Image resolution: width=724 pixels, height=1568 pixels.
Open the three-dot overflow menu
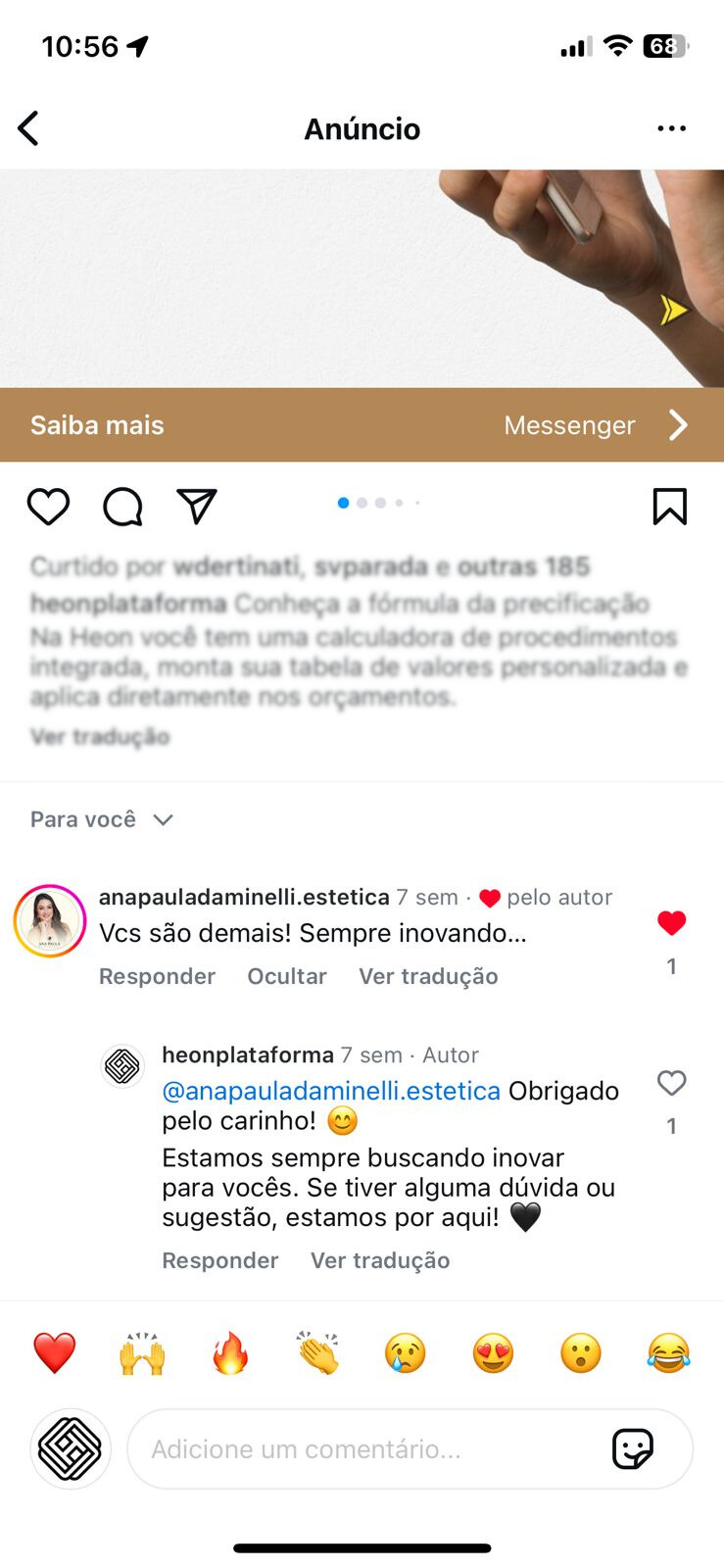tap(671, 128)
